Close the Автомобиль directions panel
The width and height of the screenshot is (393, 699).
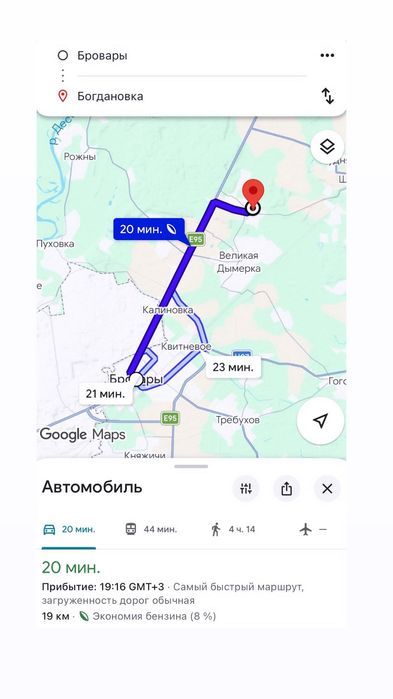327,489
